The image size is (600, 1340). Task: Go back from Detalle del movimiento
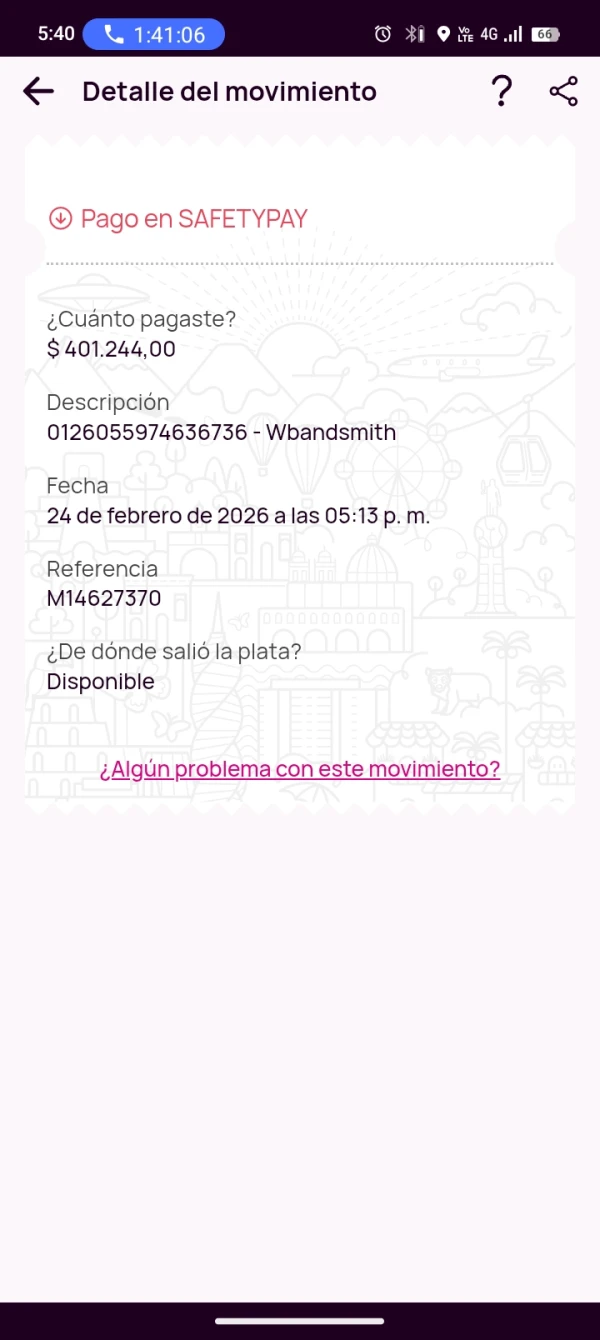click(38, 92)
